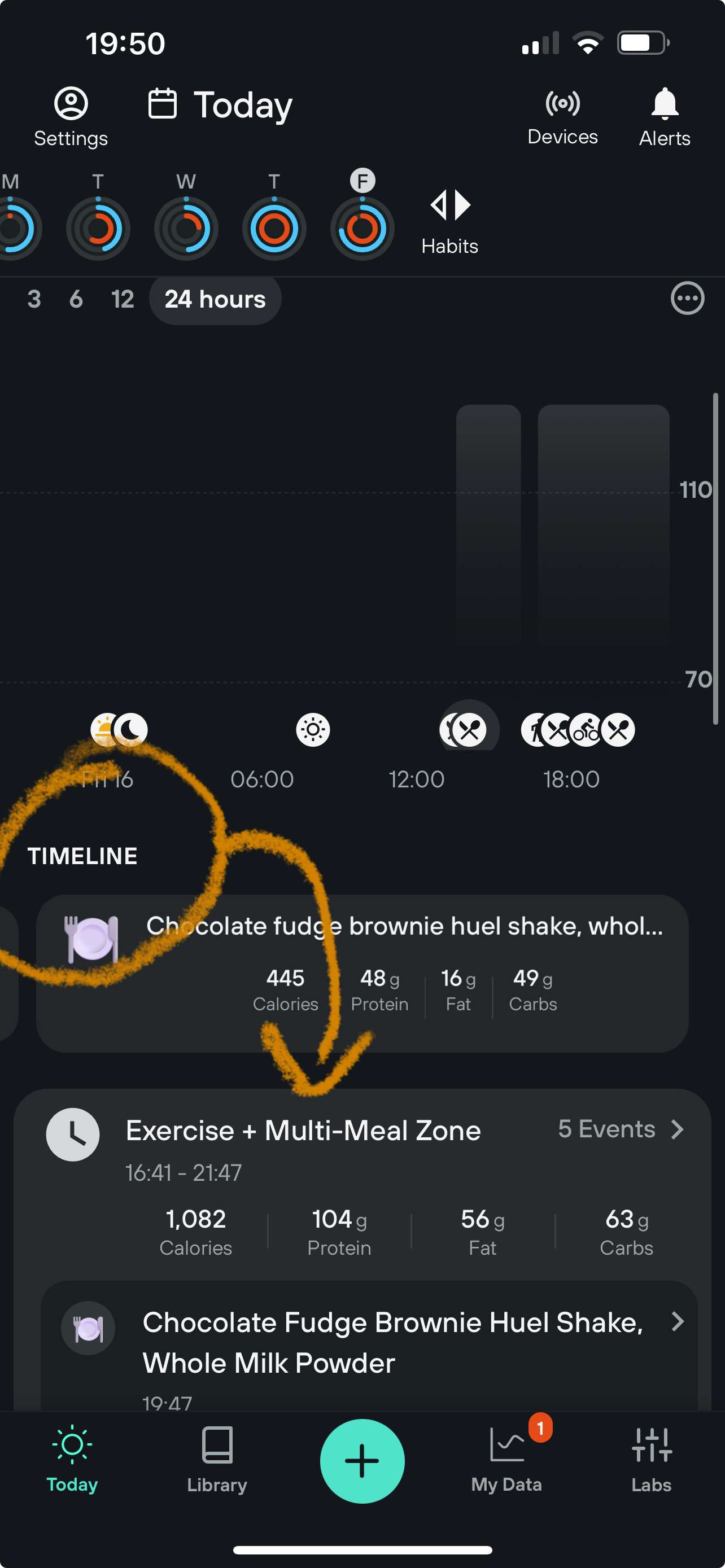The width and height of the screenshot is (725, 1568).
Task: Switch chart range to 12 hours
Action: coord(123,300)
